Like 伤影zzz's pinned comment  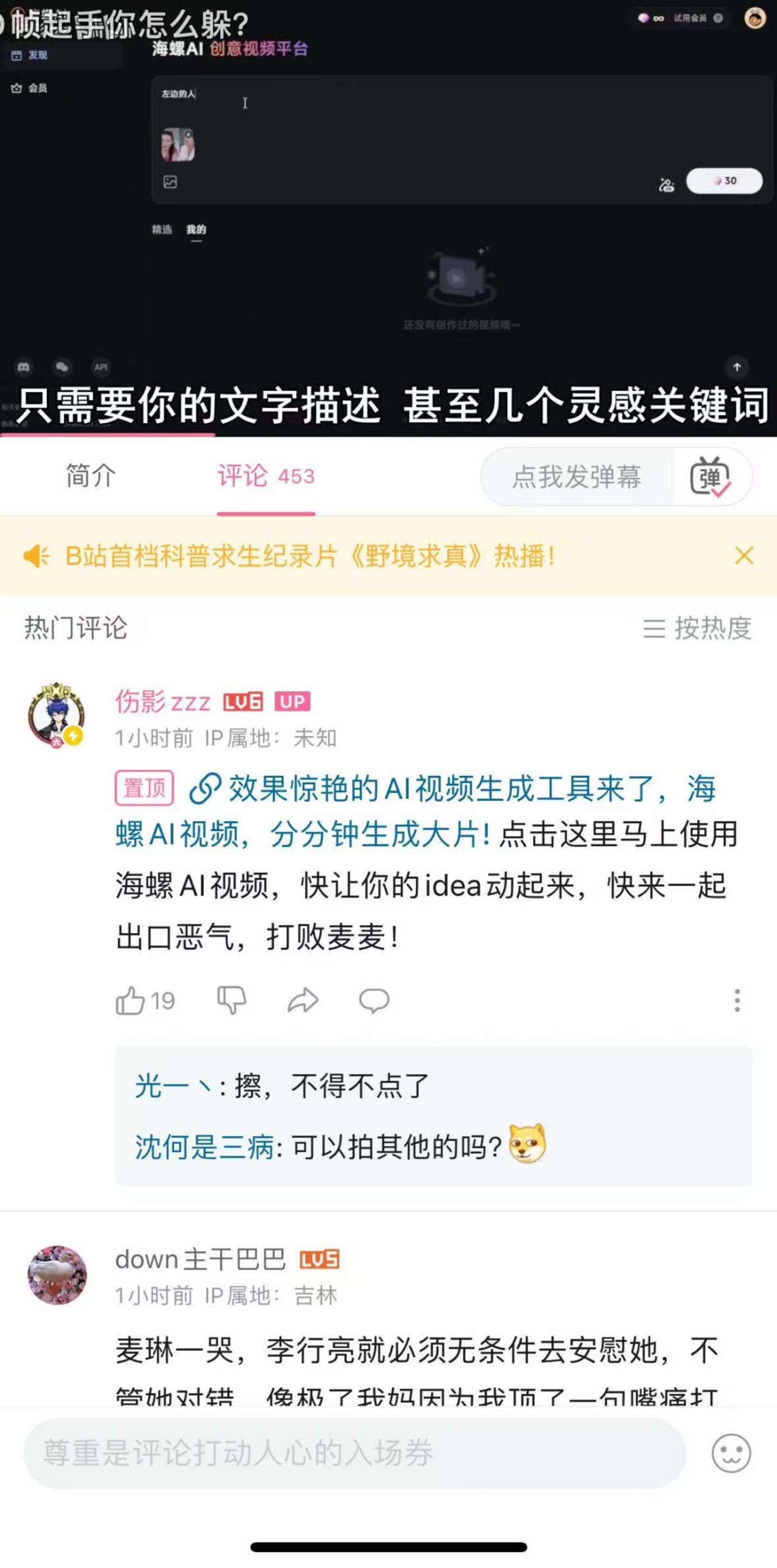pos(130,1001)
